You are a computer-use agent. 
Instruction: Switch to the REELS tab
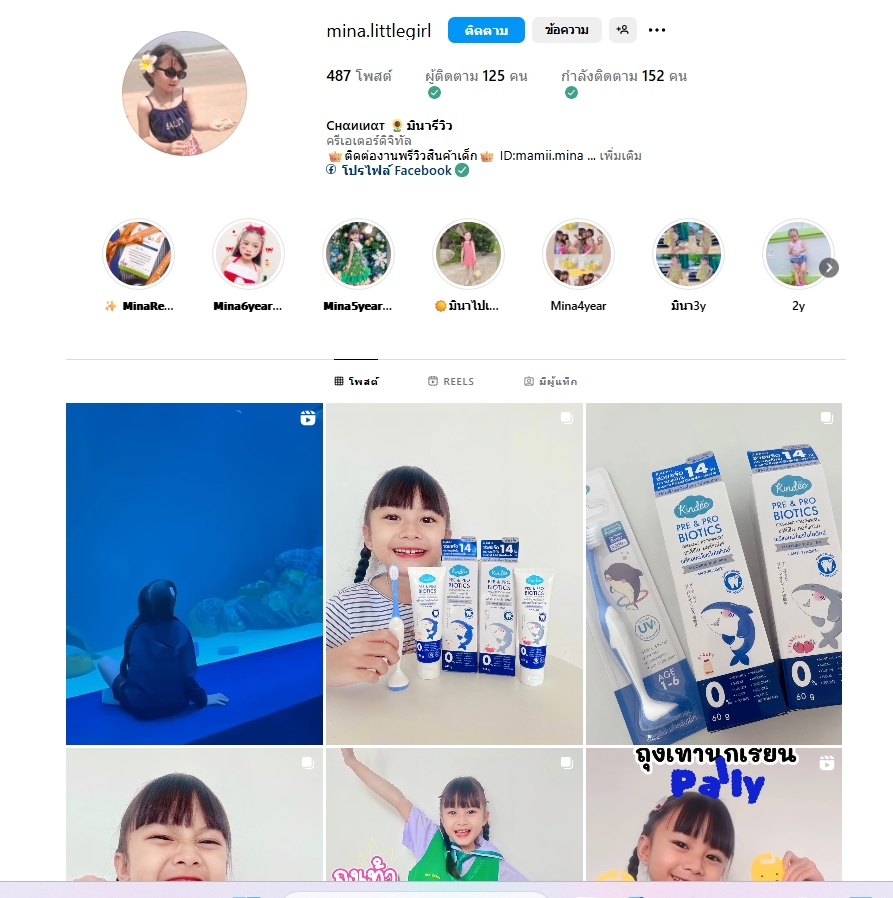[x=451, y=382]
